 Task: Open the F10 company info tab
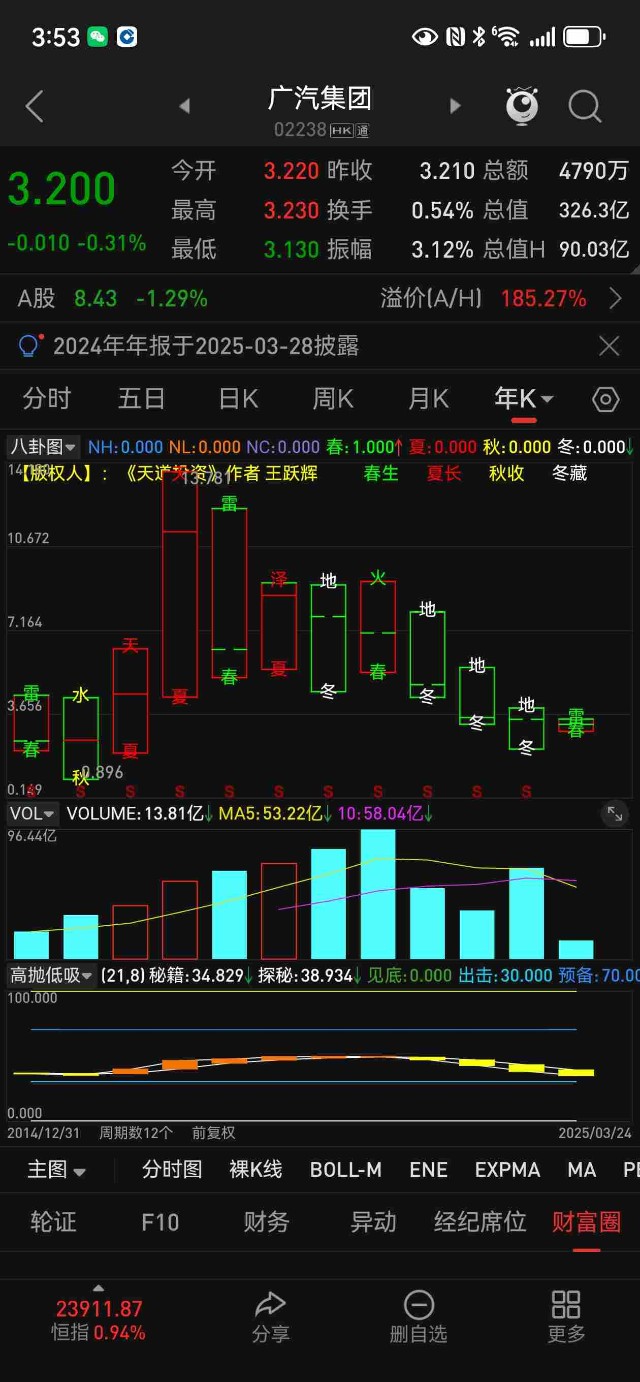pyautogui.click(x=160, y=1222)
